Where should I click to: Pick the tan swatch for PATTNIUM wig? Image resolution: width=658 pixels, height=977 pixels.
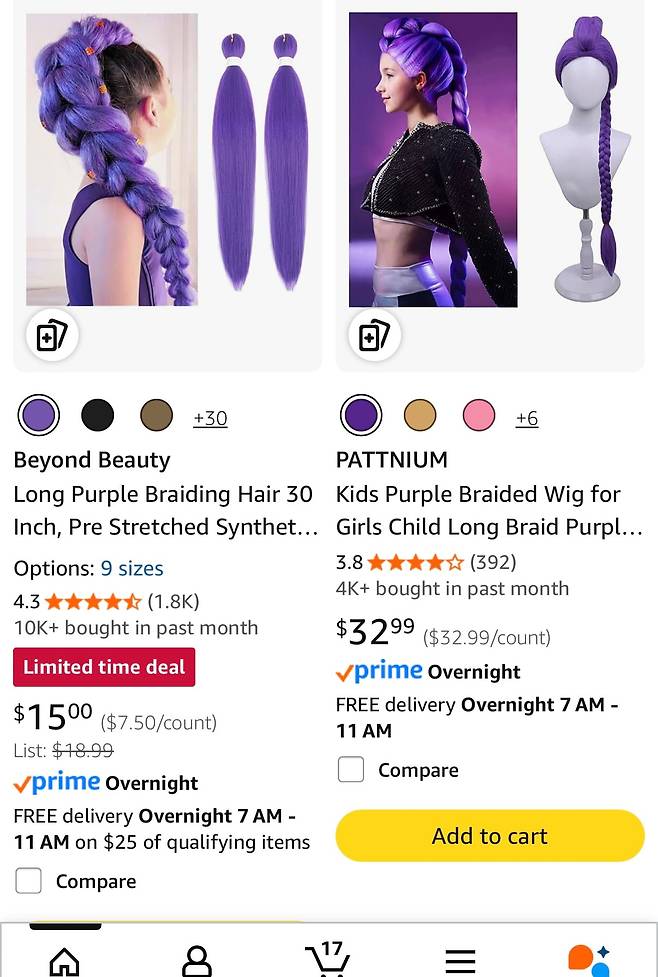point(420,415)
